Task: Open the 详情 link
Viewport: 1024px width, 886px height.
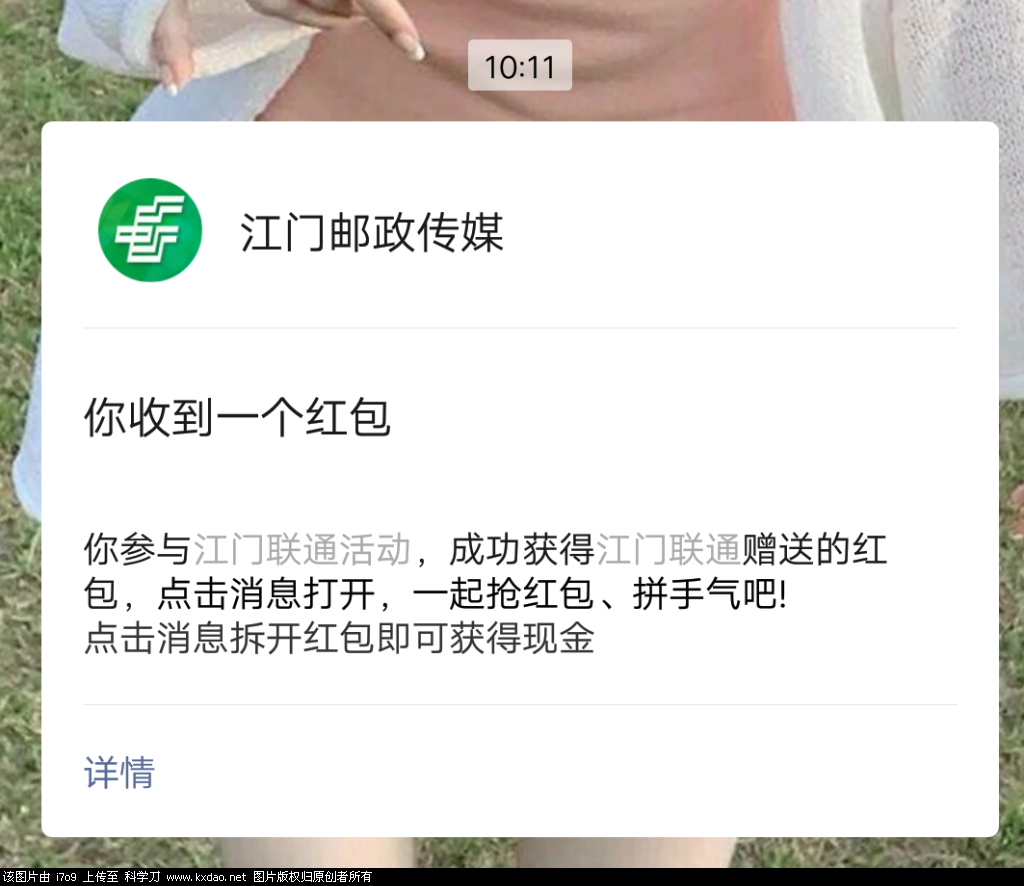Action: coord(119,772)
